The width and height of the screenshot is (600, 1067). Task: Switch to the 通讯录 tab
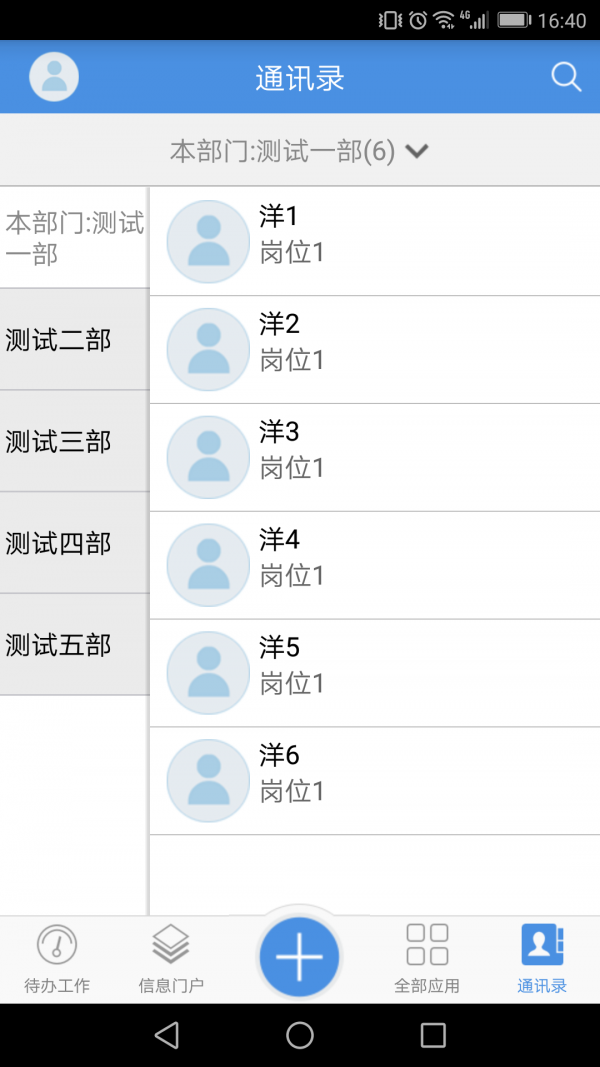click(x=542, y=959)
